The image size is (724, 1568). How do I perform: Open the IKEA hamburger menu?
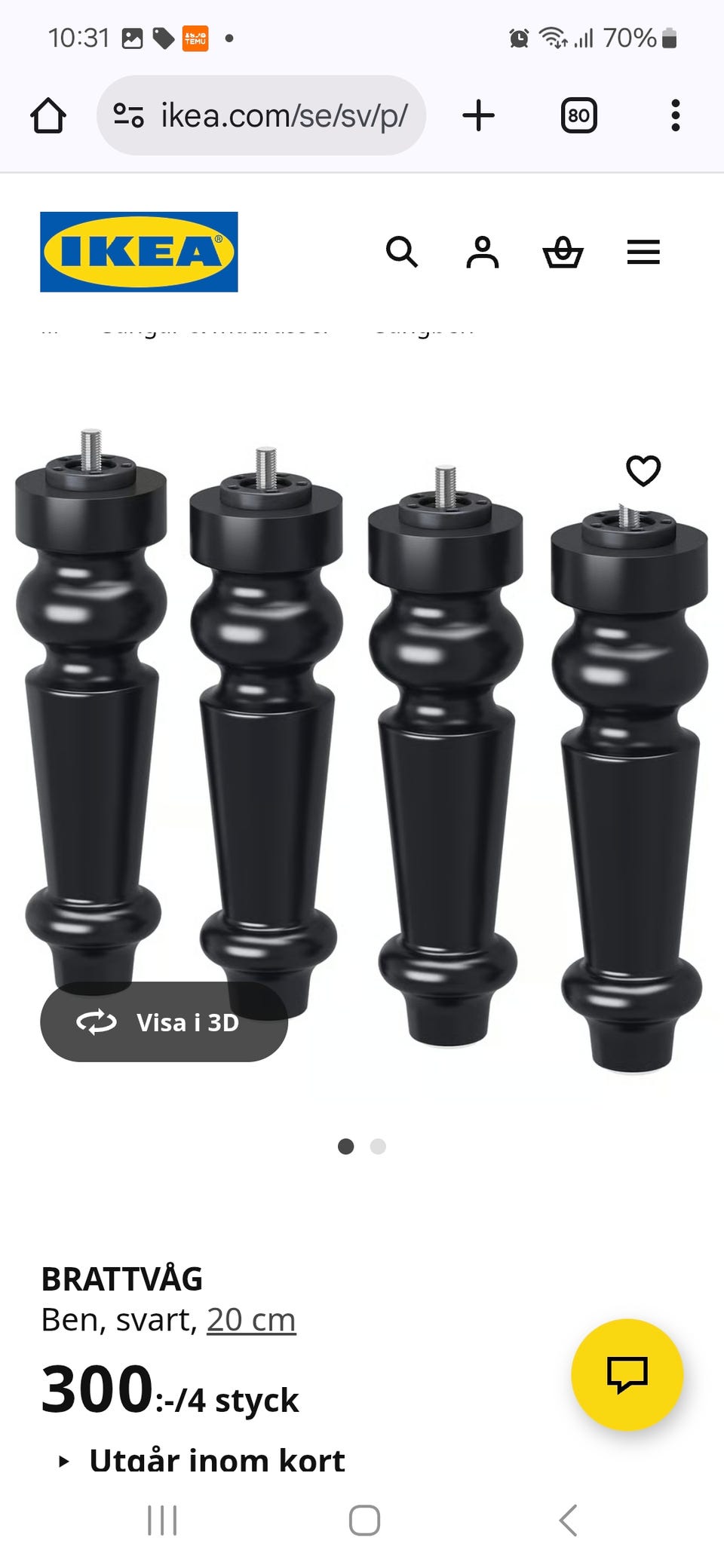643,252
